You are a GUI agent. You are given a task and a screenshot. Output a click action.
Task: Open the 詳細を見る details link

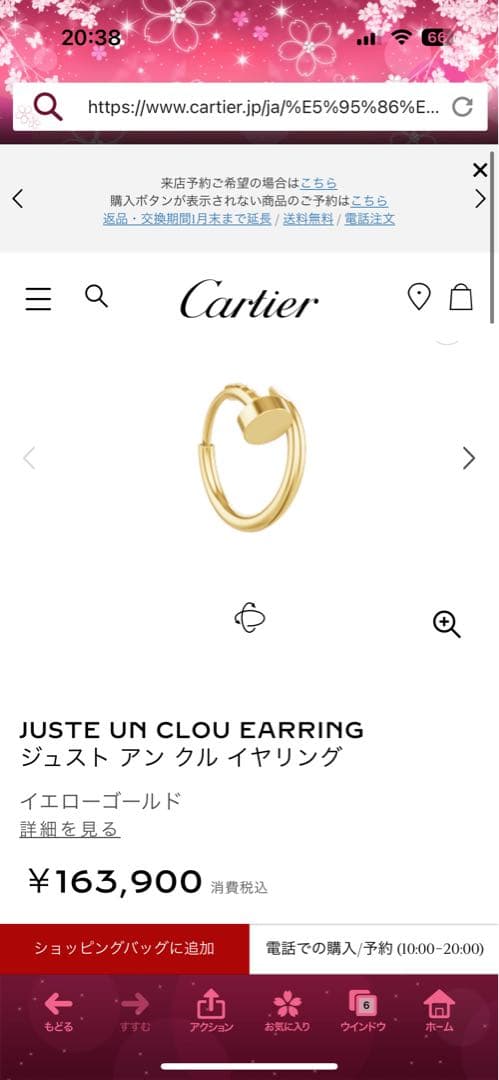[x=70, y=829]
